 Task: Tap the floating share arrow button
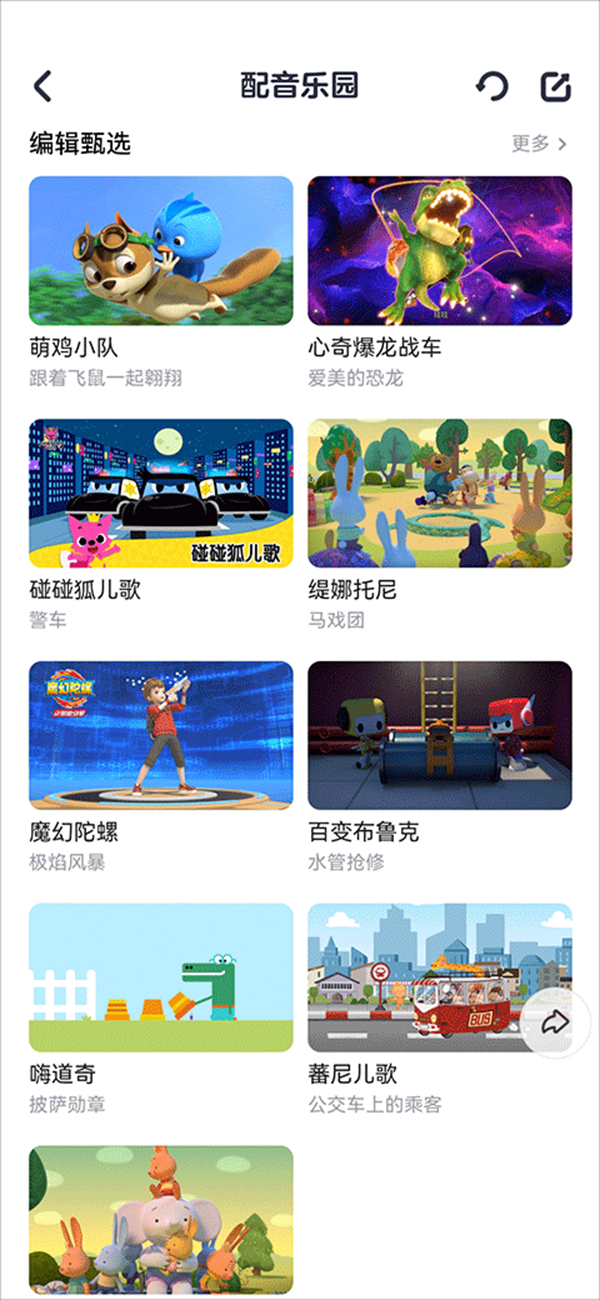556,1023
